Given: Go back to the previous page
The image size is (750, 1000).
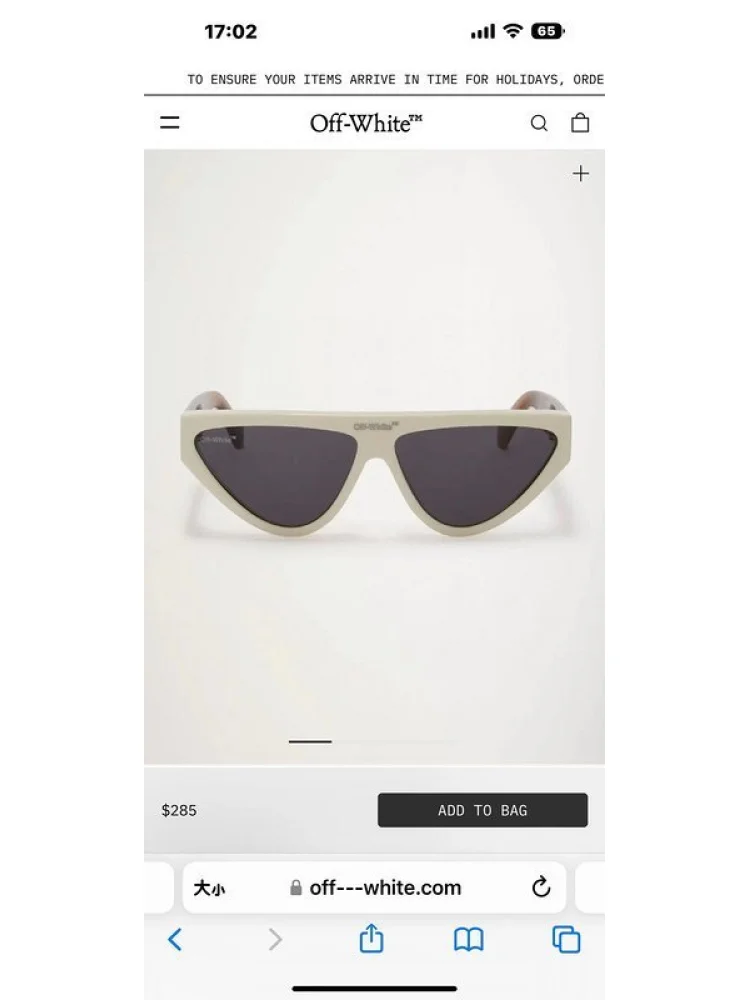Looking at the screenshot, I should (x=175, y=939).
